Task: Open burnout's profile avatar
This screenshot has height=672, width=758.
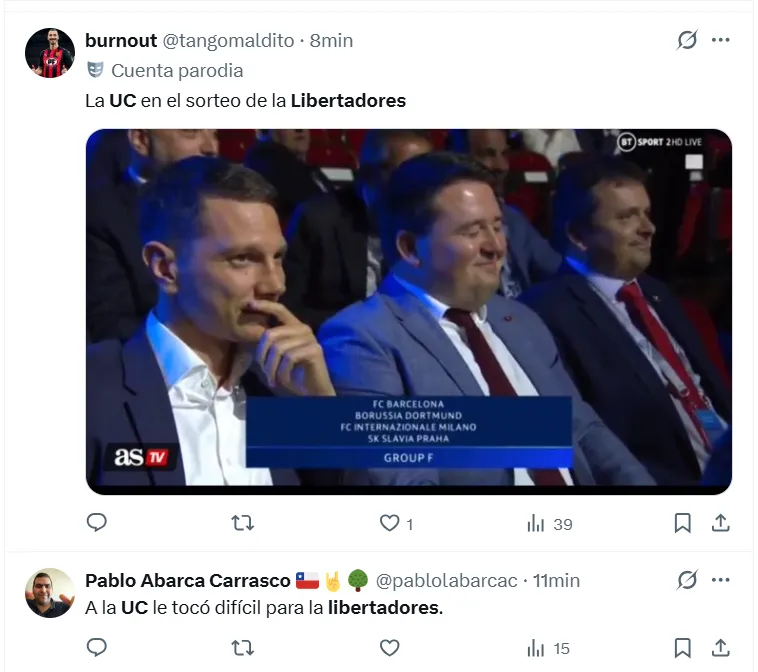Action: [50, 53]
